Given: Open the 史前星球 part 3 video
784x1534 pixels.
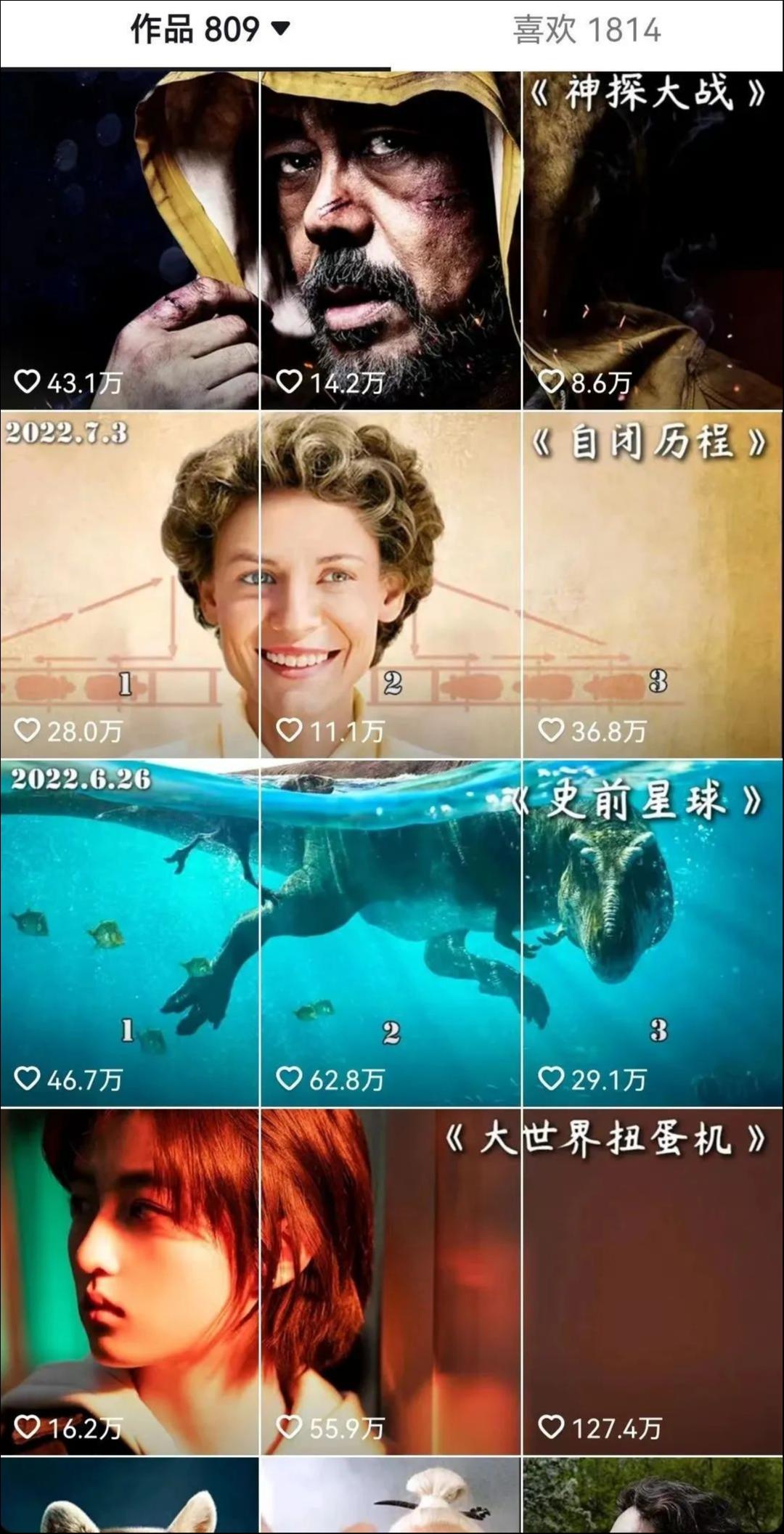Looking at the screenshot, I should point(652,933).
